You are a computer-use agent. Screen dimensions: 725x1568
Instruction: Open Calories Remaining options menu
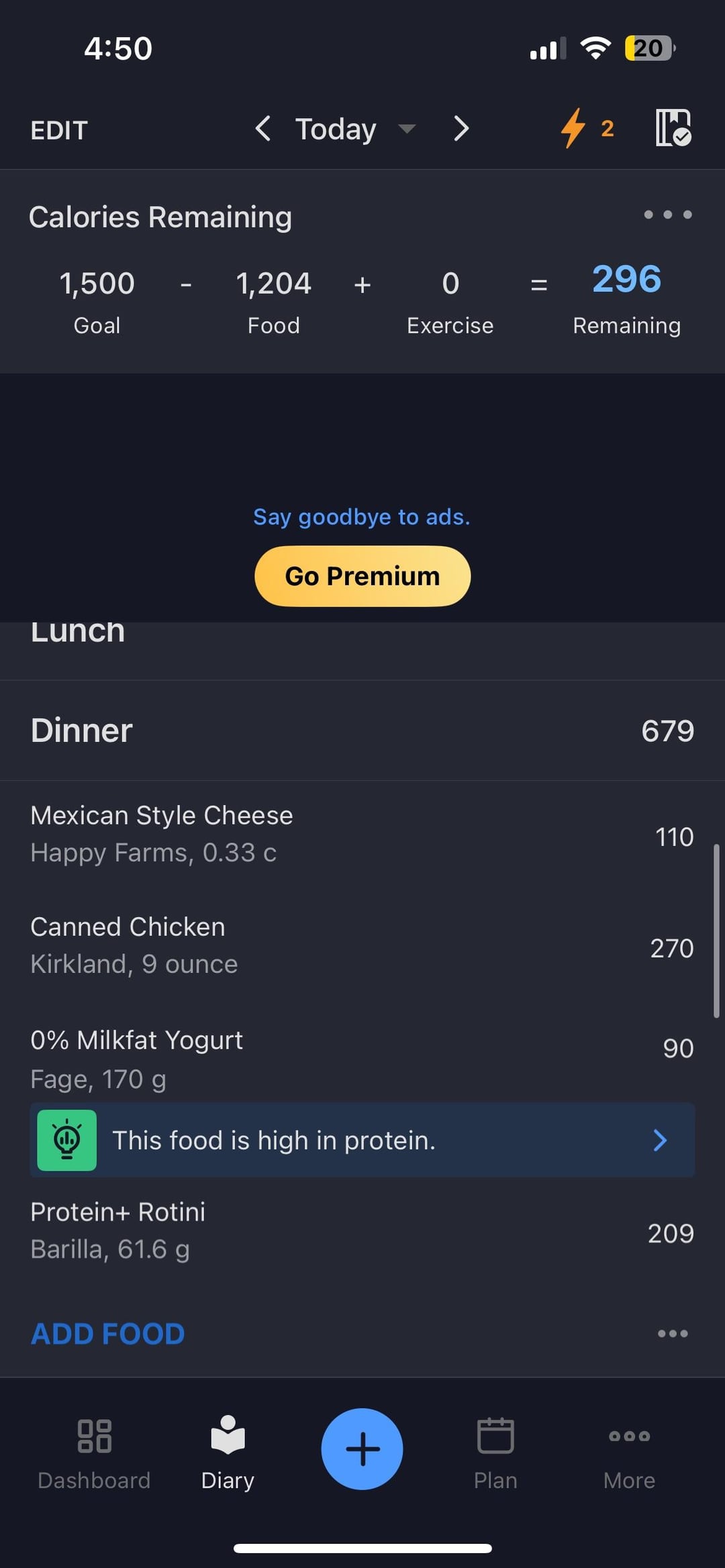coord(667,215)
